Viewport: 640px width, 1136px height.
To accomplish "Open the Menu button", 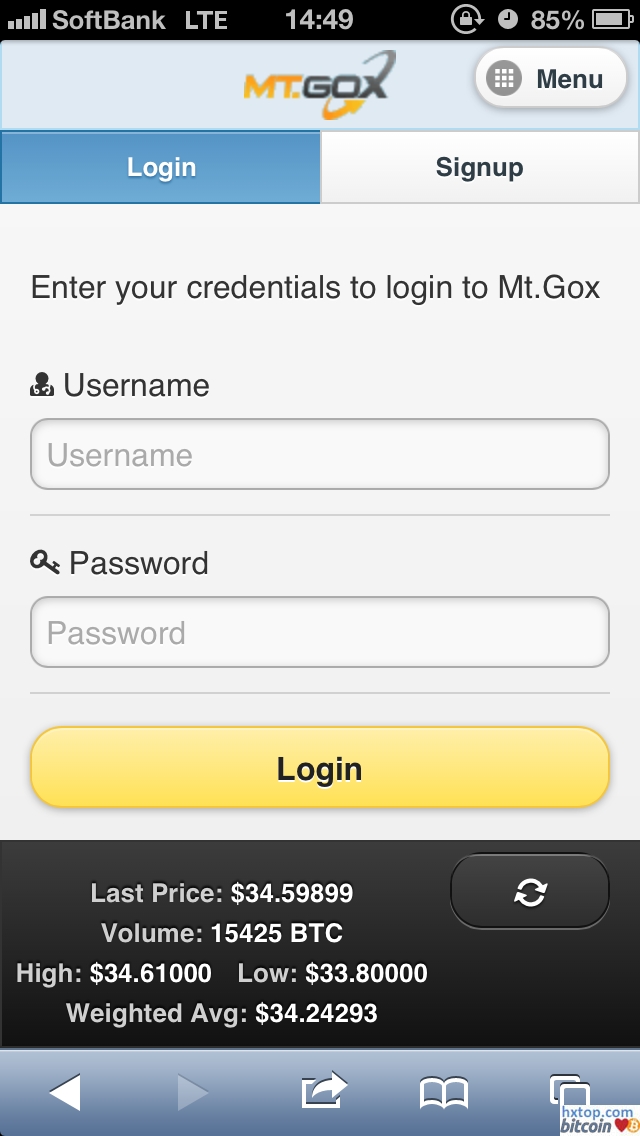I will point(546,79).
